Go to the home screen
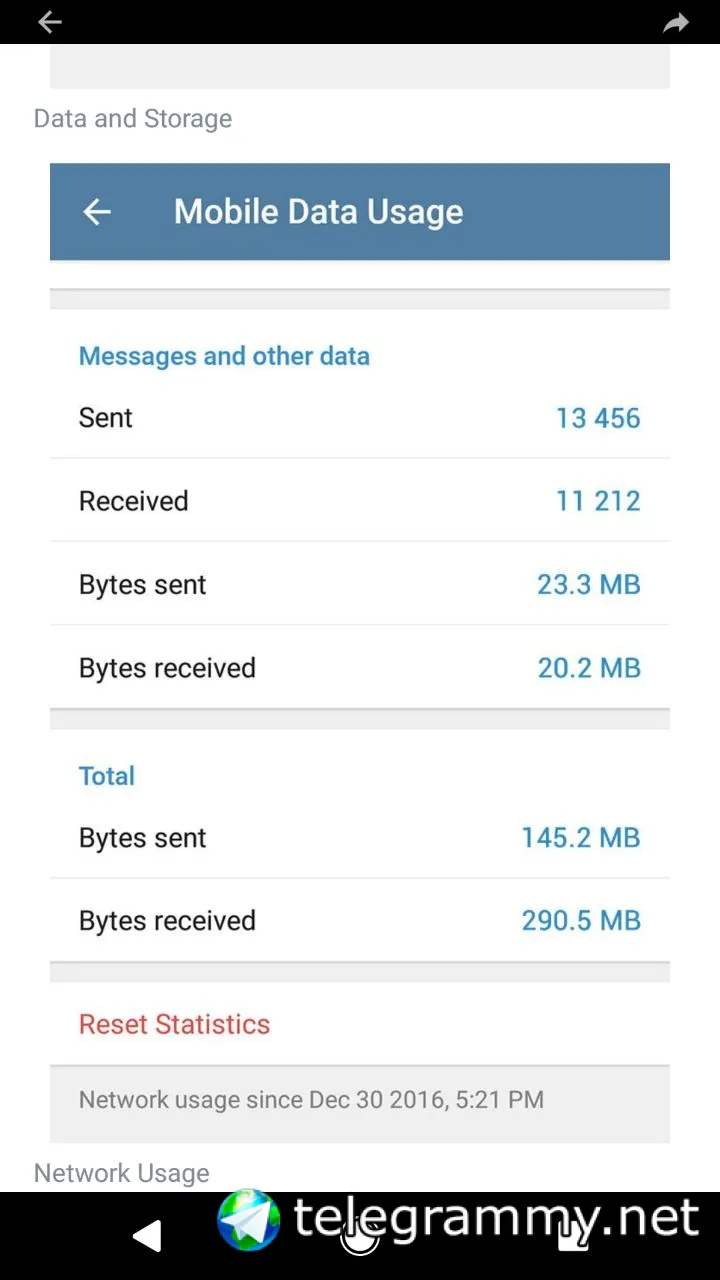Viewport: 720px width, 1280px height. 360,1238
